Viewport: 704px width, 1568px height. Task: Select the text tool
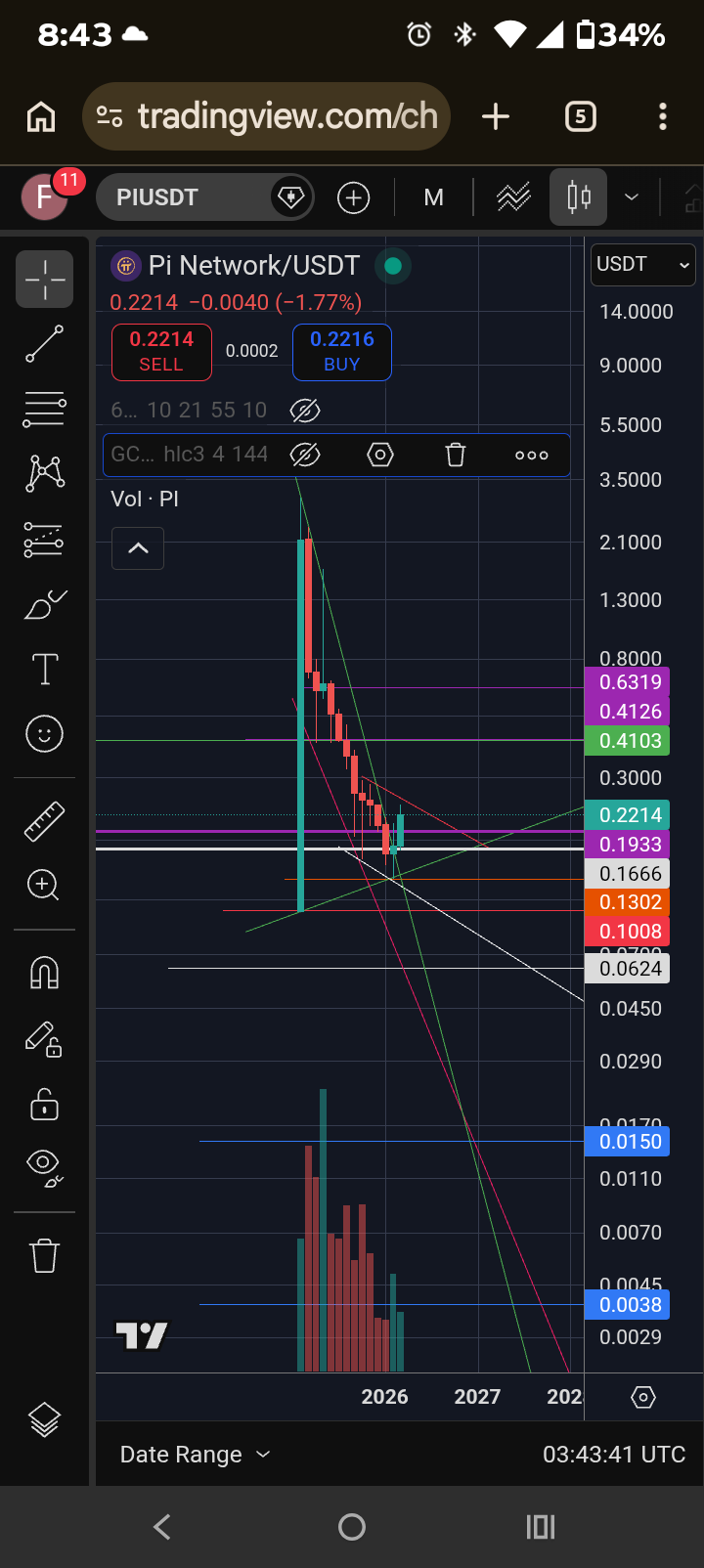[x=45, y=670]
